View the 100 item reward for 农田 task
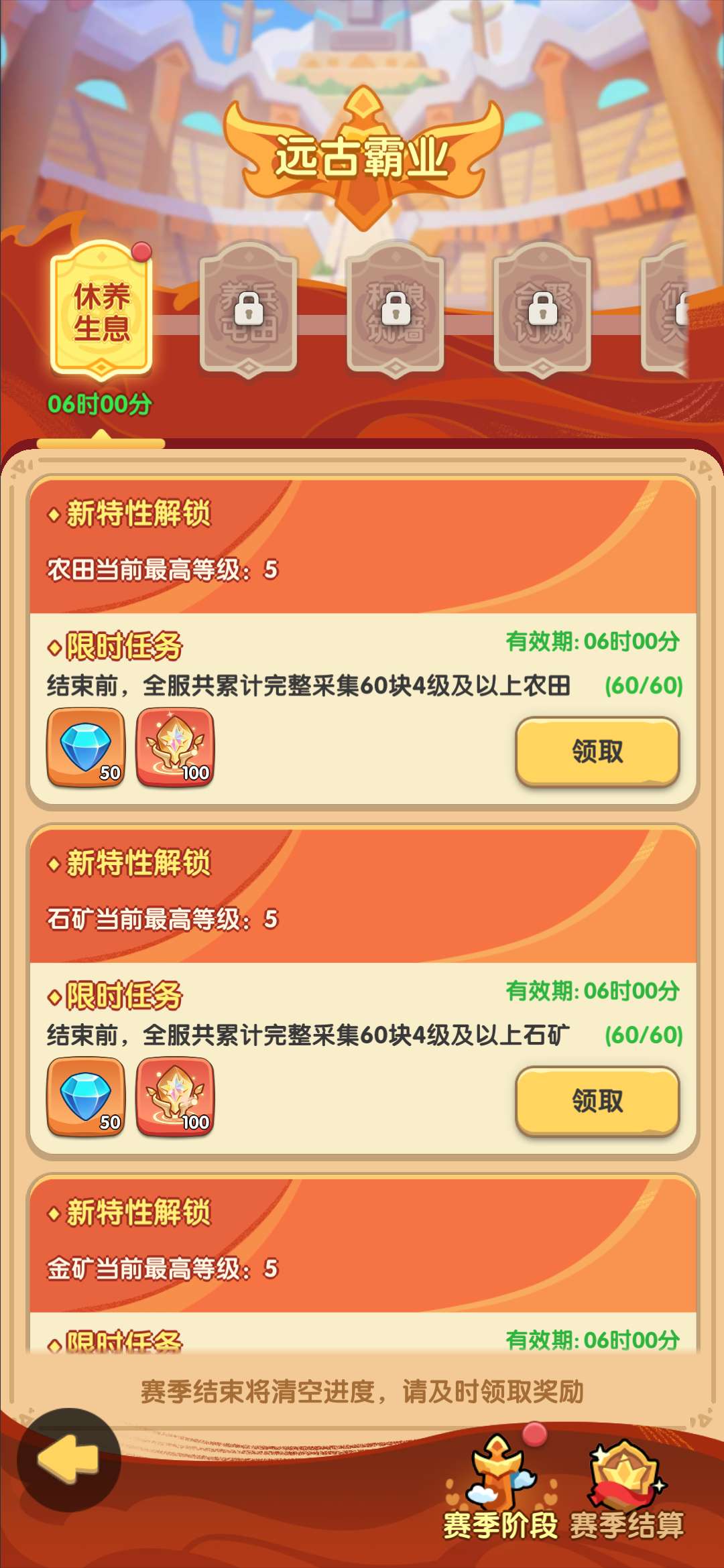This screenshot has height=1568, width=724. [175, 747]
